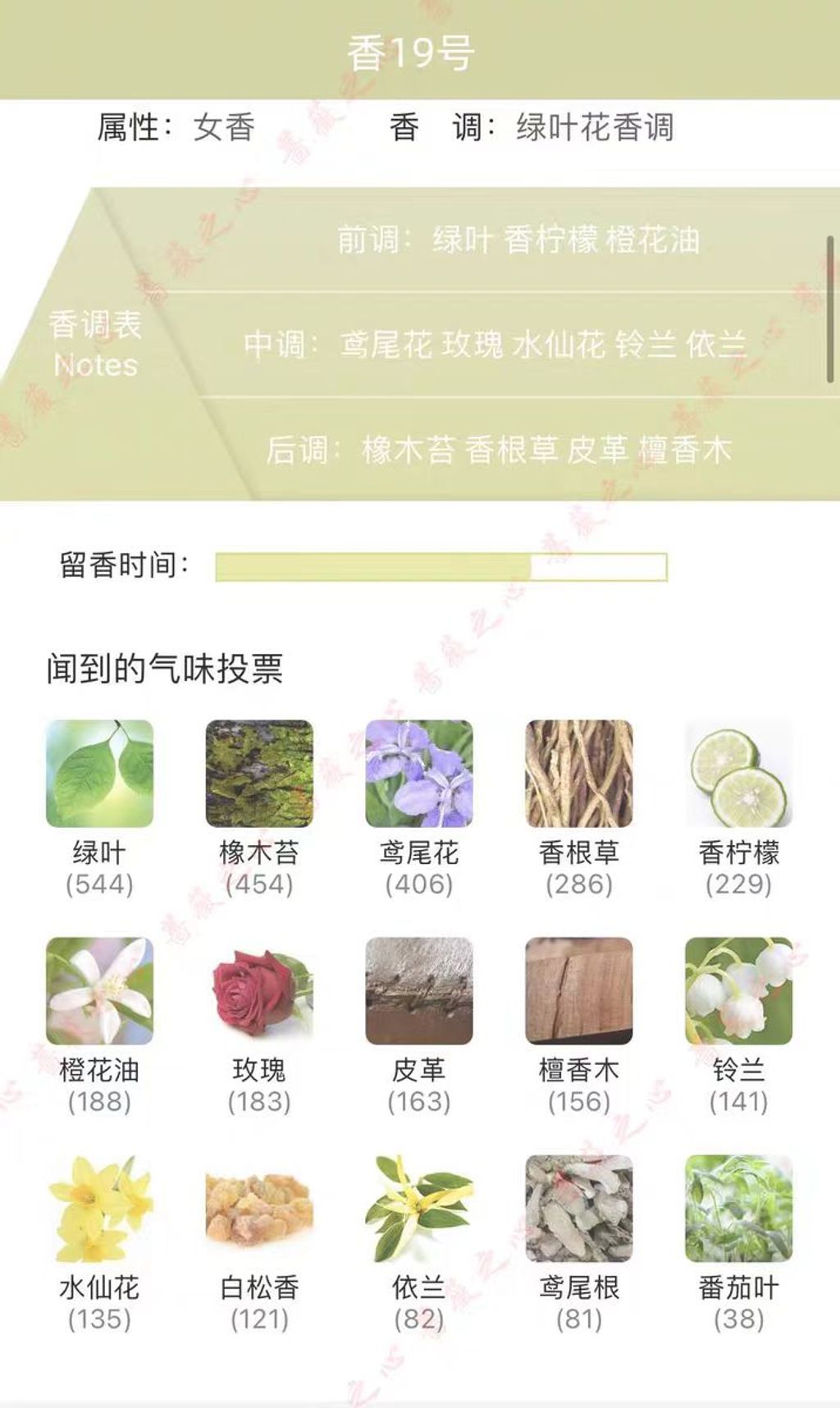Open the 绿叶 scent note tile
The width and height of the screenshot is (840, 1408).
tap(99, 774)
